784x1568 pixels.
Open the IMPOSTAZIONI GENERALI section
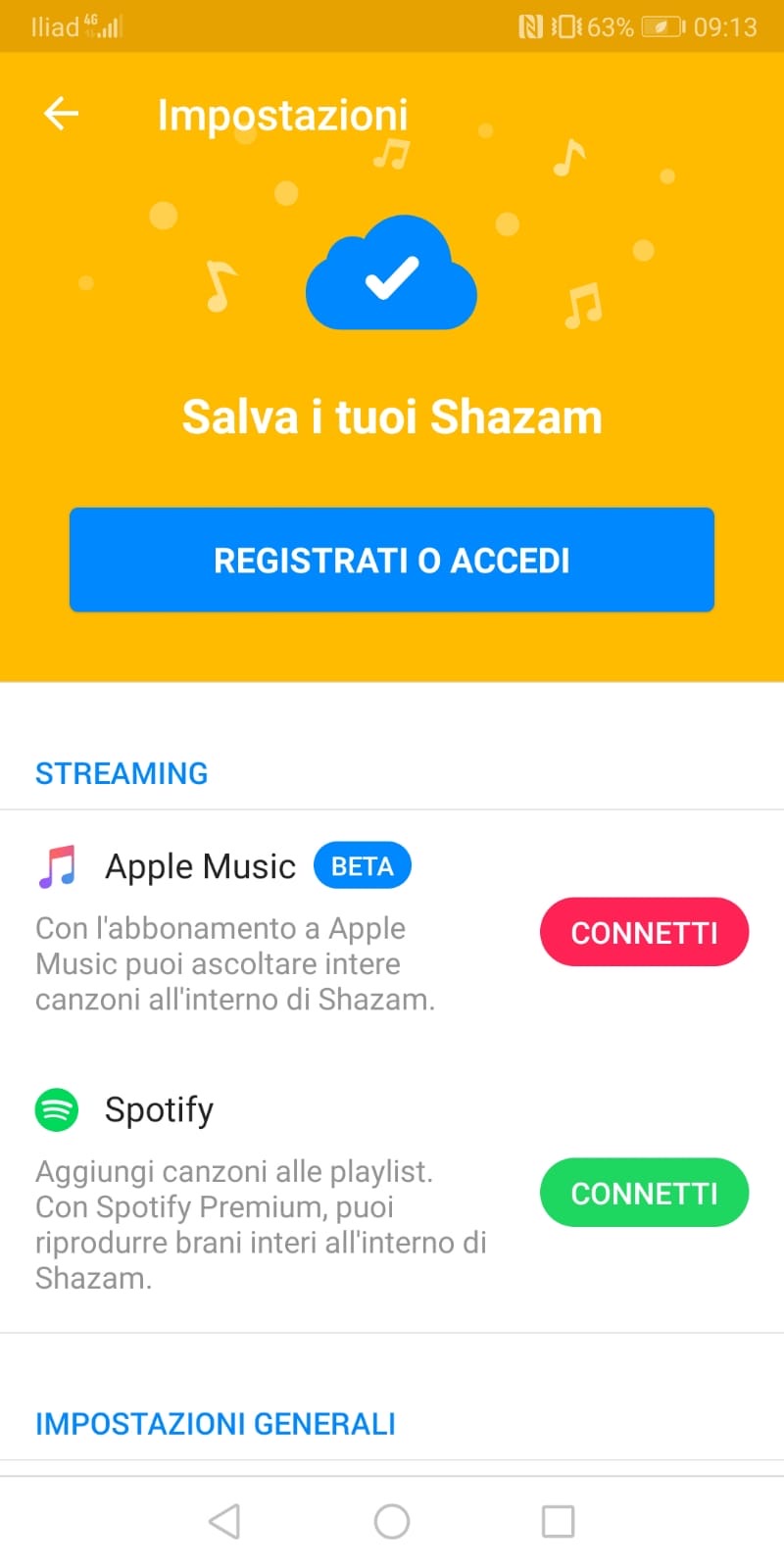click(x=216, y=1423)
